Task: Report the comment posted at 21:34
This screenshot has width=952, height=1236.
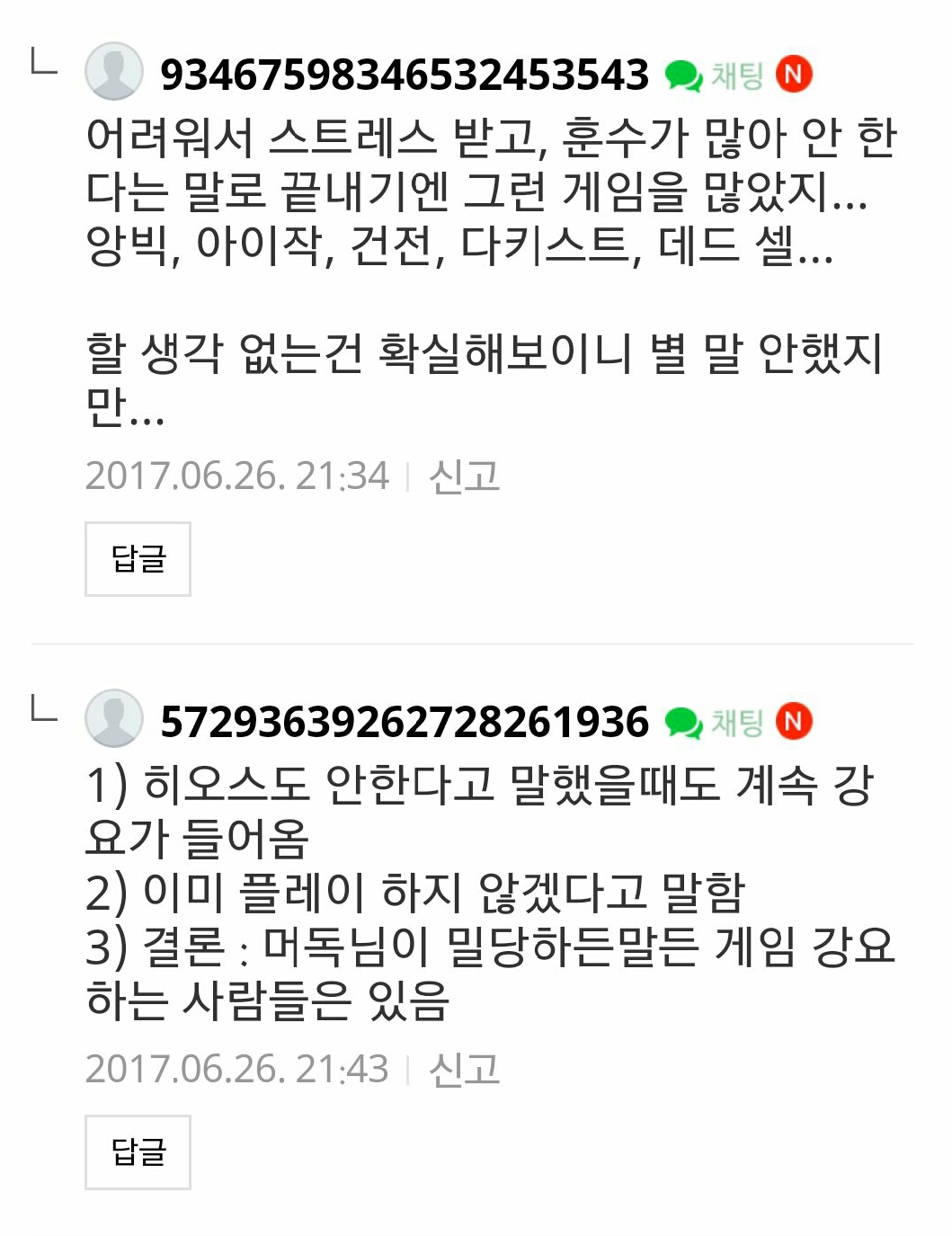Action: pyautogui.click(x=464, y=476)
